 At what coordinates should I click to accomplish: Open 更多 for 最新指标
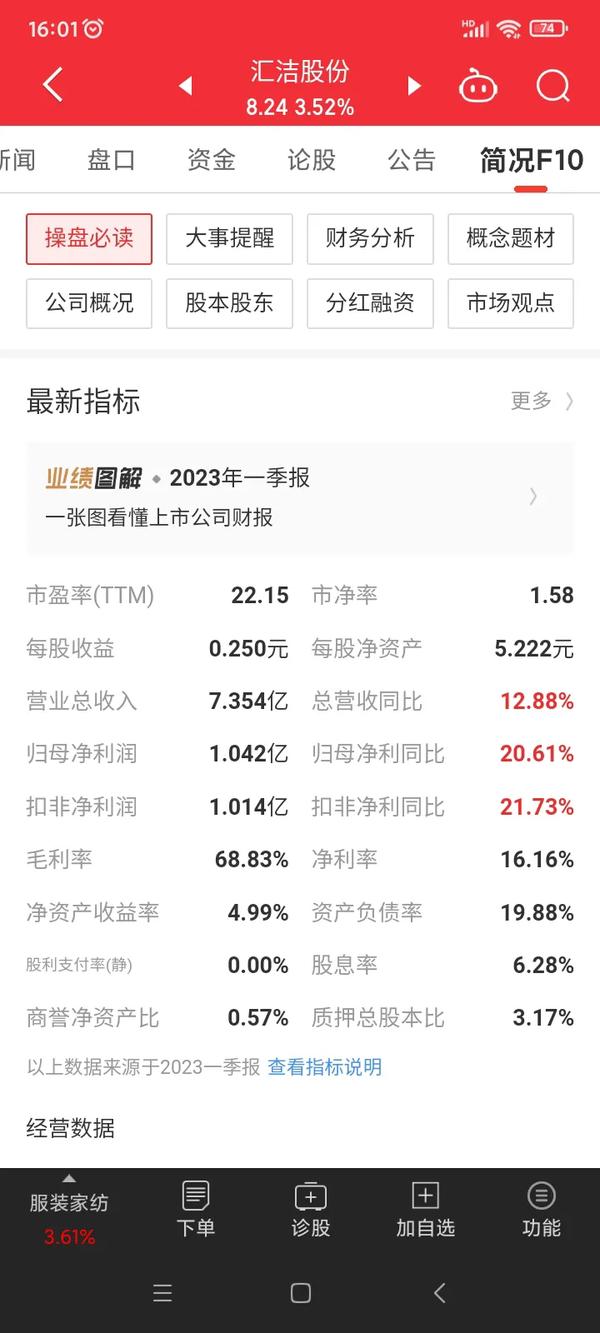coord(542,401)
